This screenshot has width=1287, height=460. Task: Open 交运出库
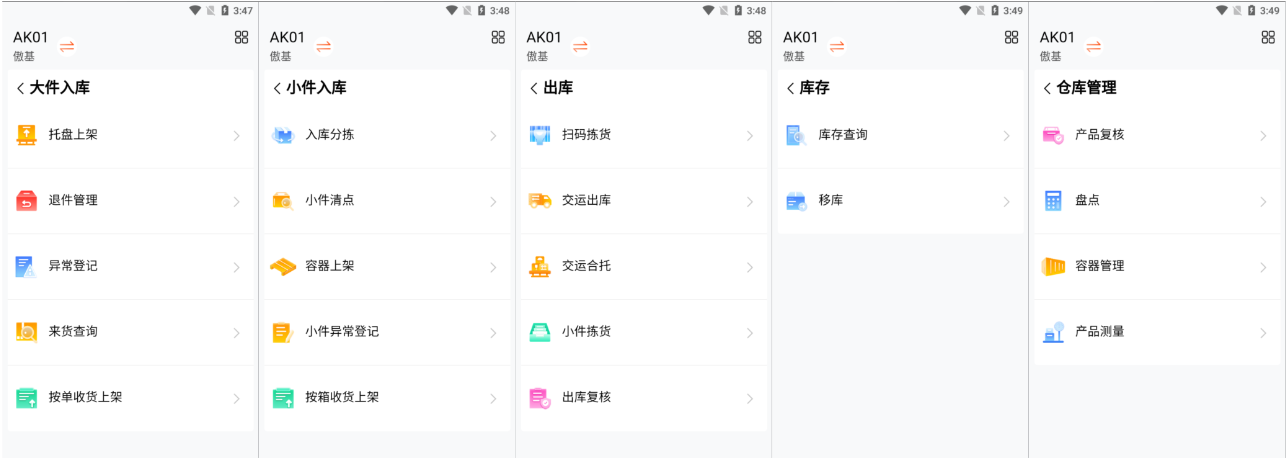point(643,201)
